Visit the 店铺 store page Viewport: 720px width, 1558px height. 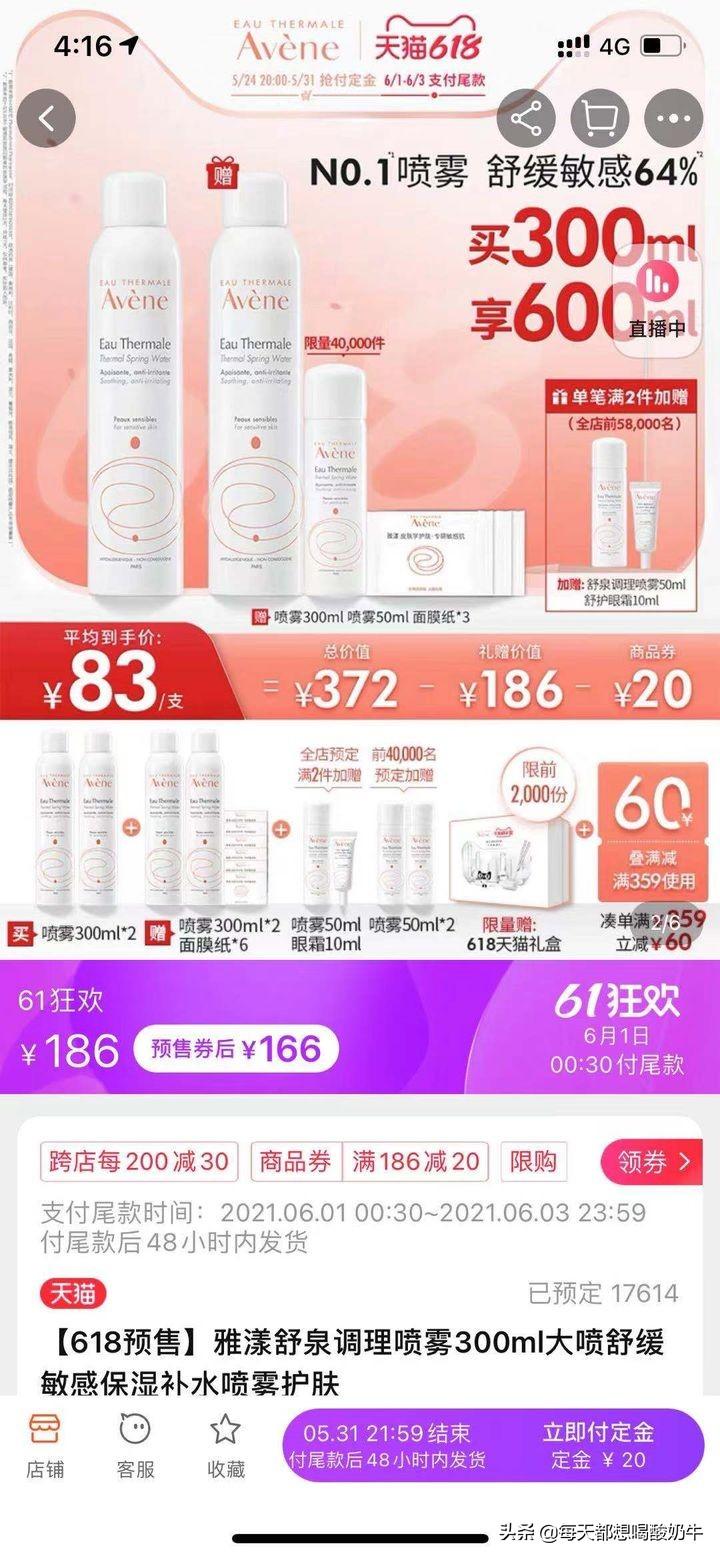click(x=45, y=1445)
